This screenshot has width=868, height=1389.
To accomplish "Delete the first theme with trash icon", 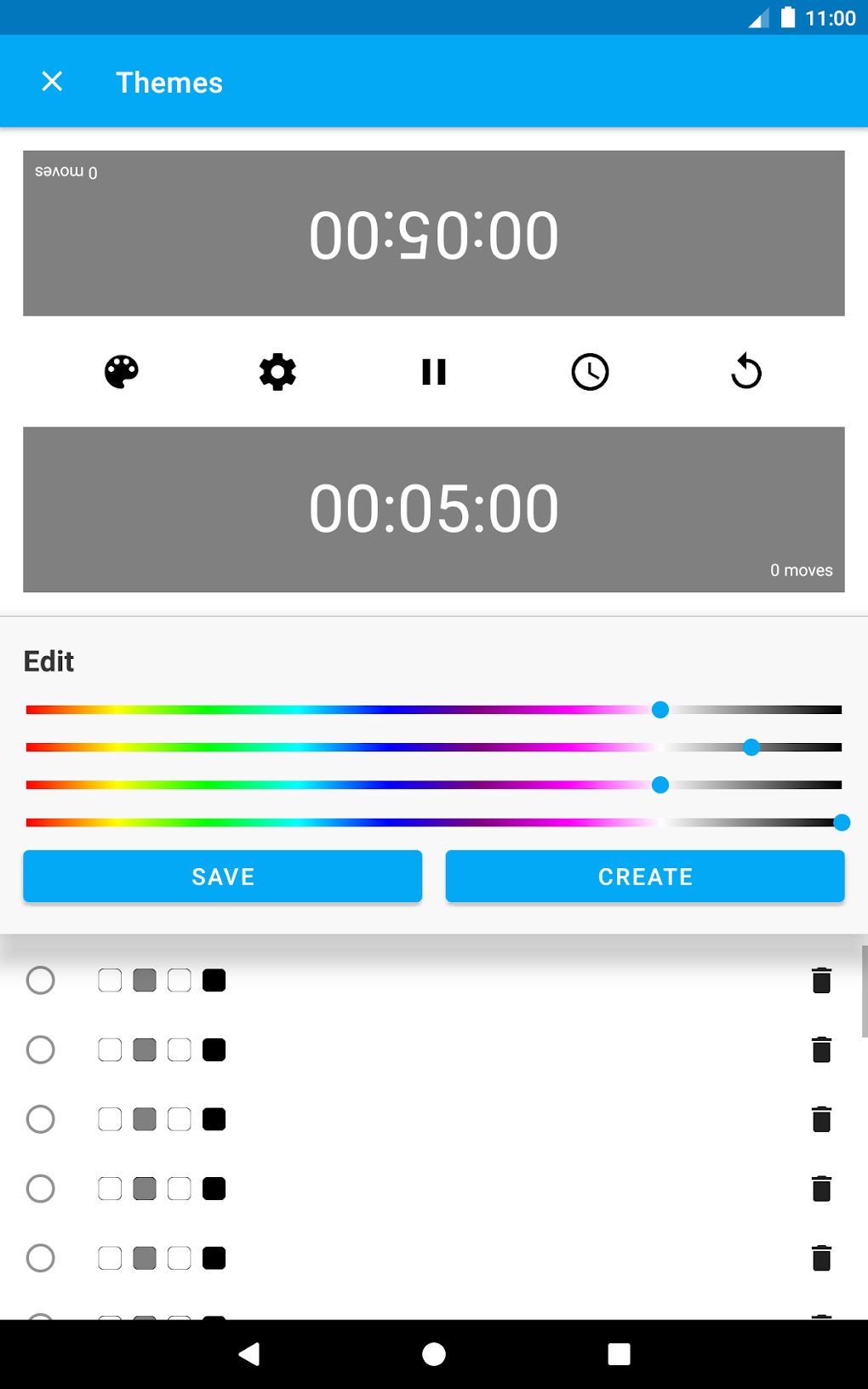I will [x=820, y=980].
